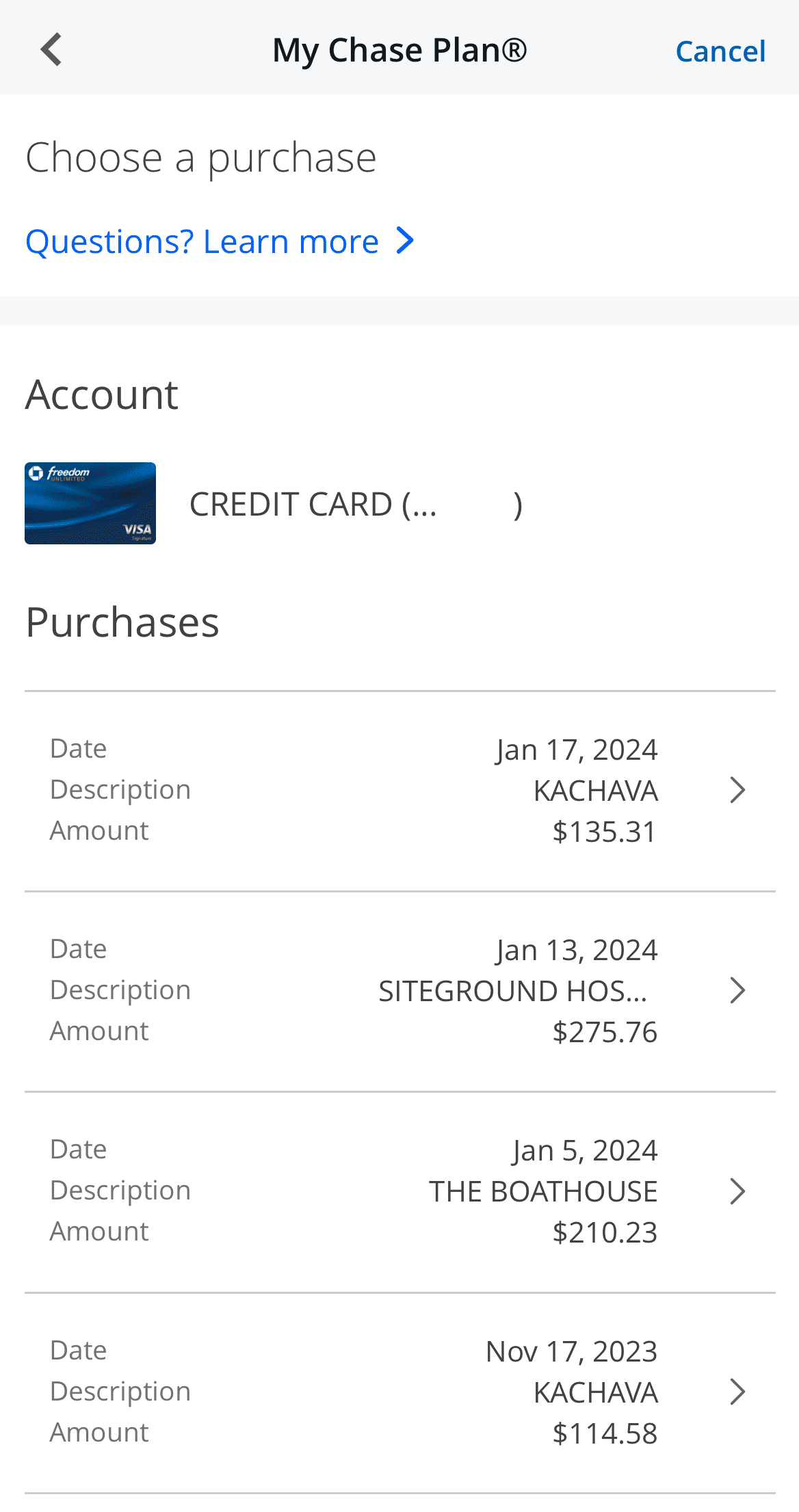Click the Choose a purchase heading
The width and height of the screenshot is (799, 1512).
point(201,157)
